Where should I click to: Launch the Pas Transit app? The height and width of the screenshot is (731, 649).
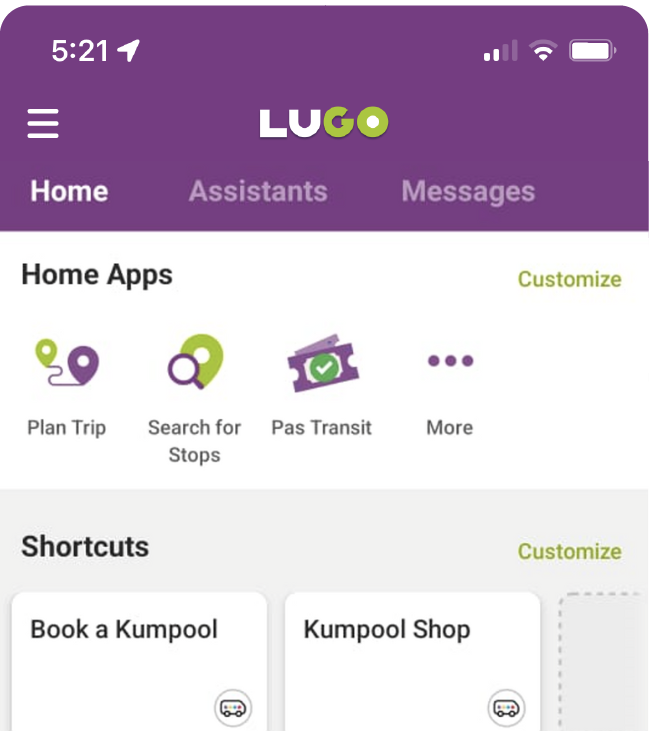[x=322, y=385]
